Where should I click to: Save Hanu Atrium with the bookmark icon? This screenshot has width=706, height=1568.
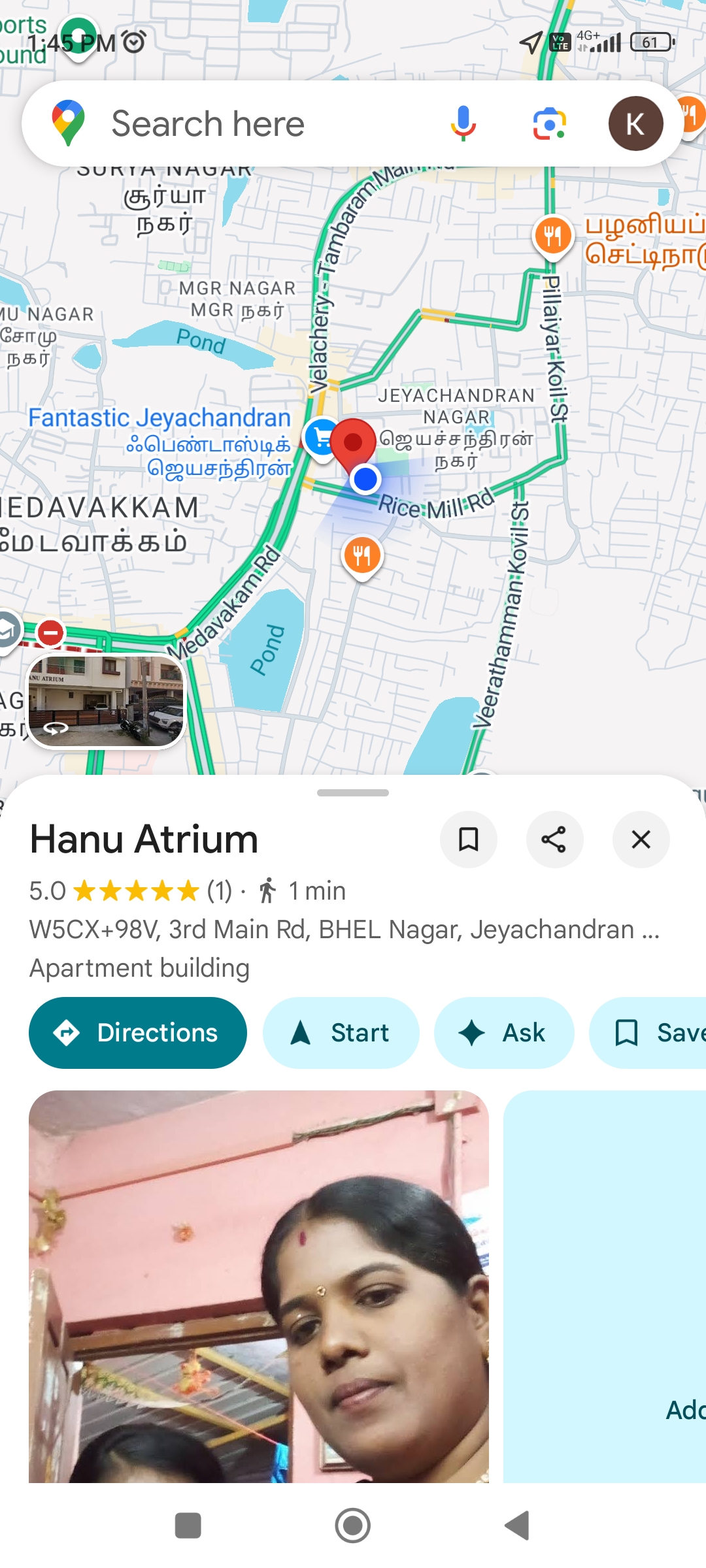[468, 840]
